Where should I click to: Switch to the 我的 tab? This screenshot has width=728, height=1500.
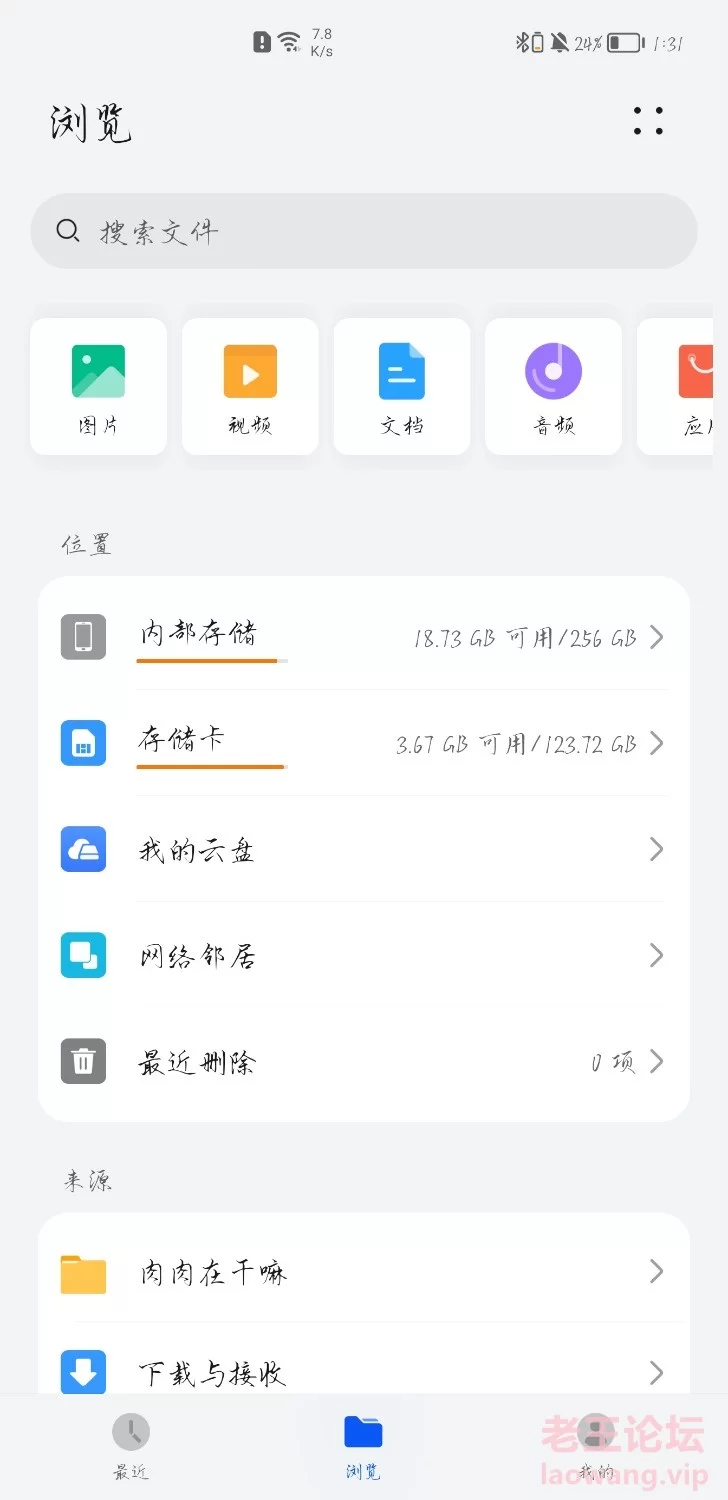coord(596,1446)
